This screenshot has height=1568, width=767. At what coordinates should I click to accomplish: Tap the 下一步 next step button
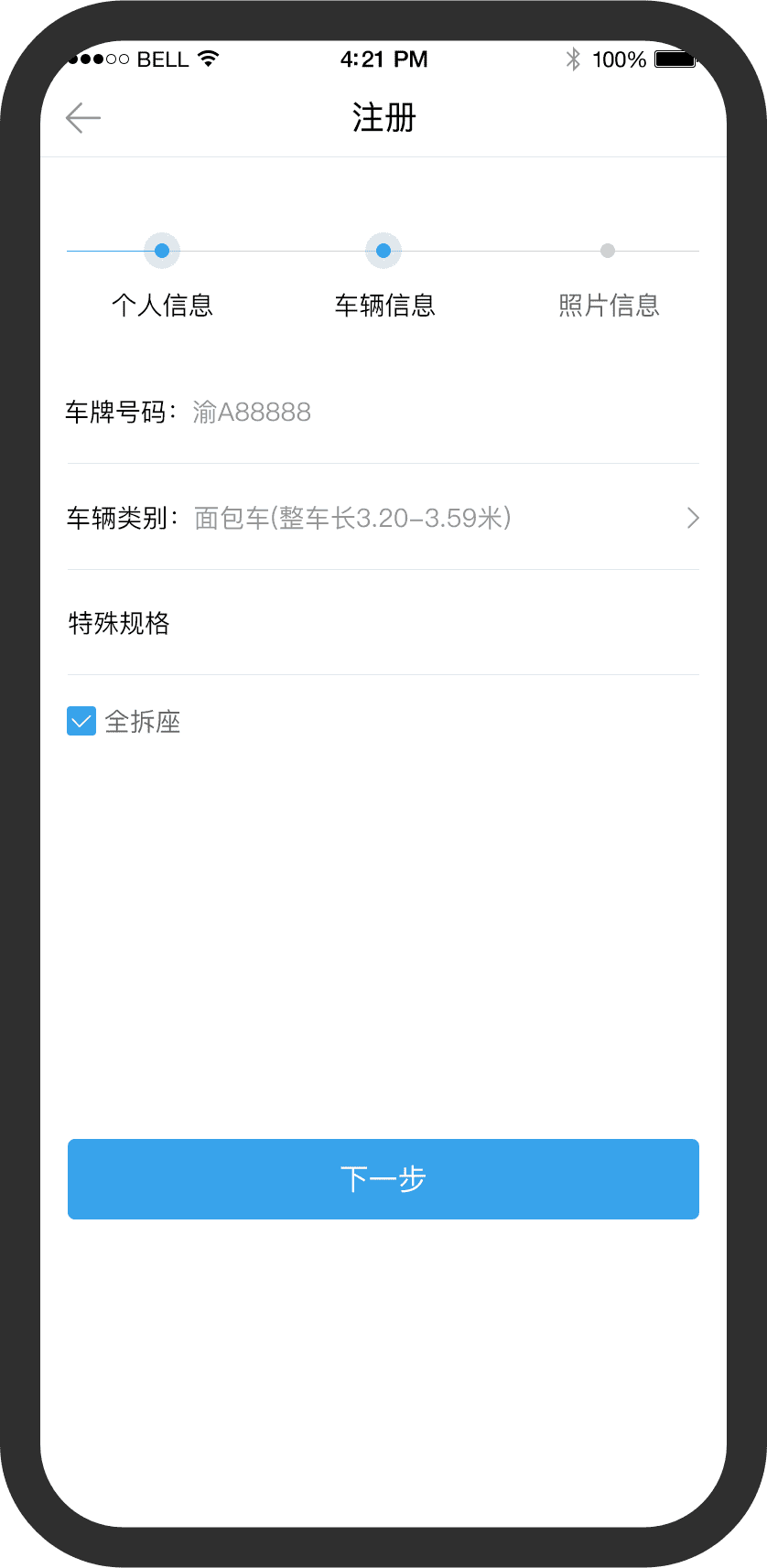click(x=383, y=1179)
